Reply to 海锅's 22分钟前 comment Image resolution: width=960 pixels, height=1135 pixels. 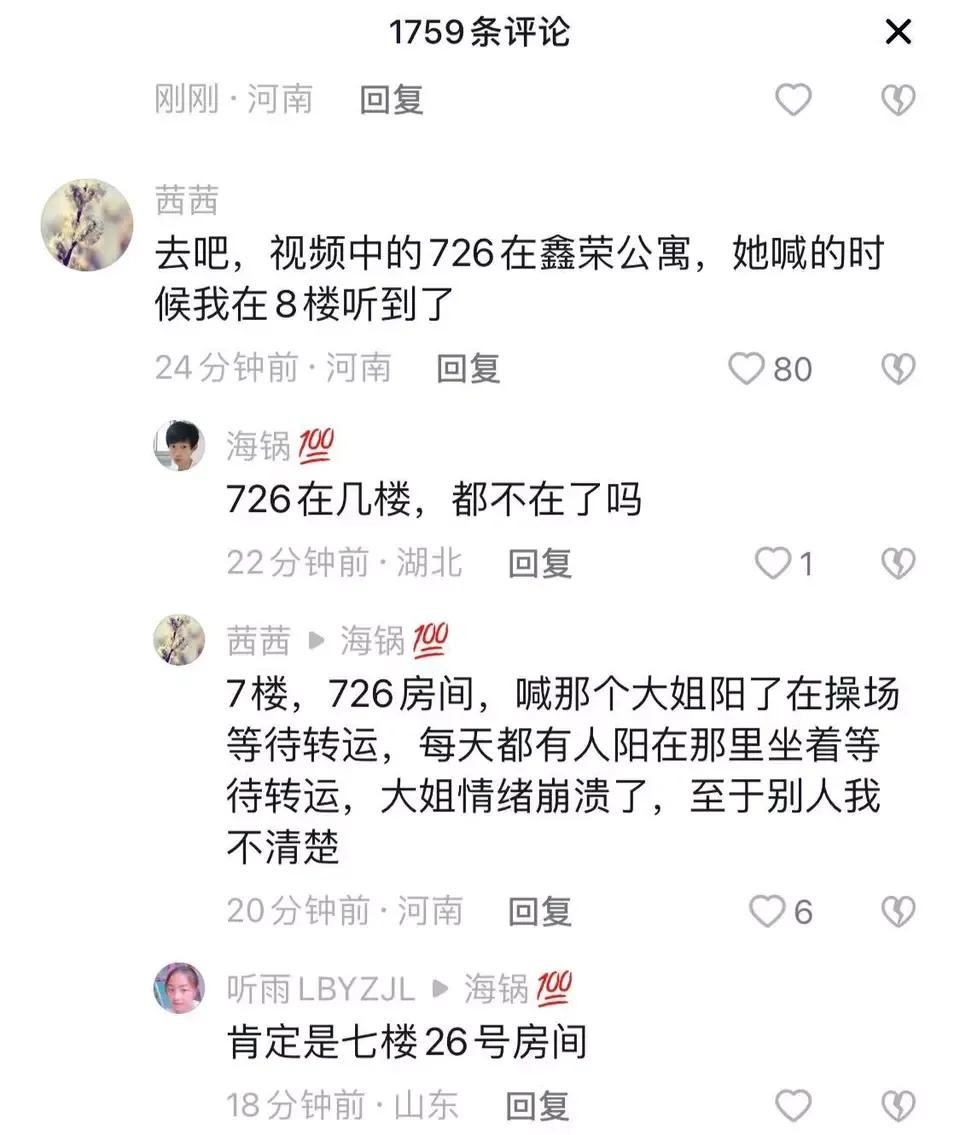pos(539,564)
